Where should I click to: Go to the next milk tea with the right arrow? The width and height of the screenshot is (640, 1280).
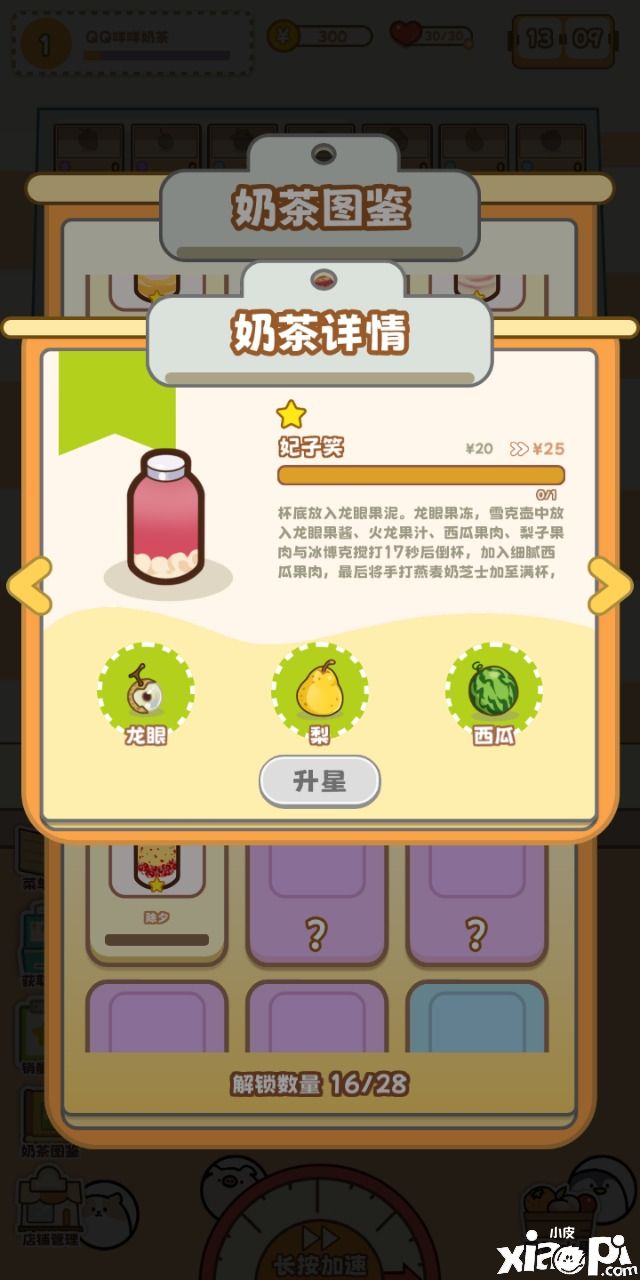(x=609, y=586)
